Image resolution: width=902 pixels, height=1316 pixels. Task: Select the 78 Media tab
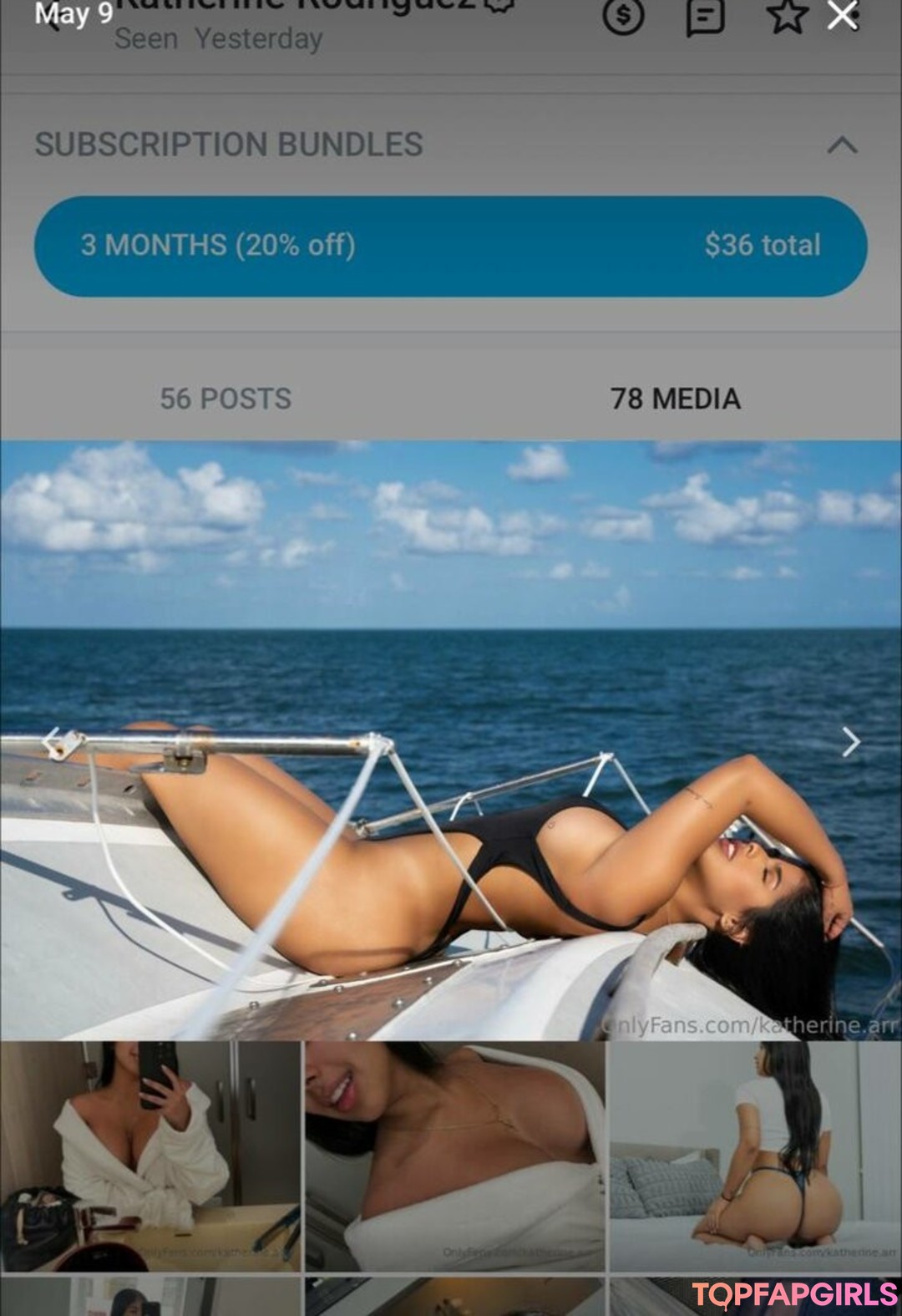(675, 399)
